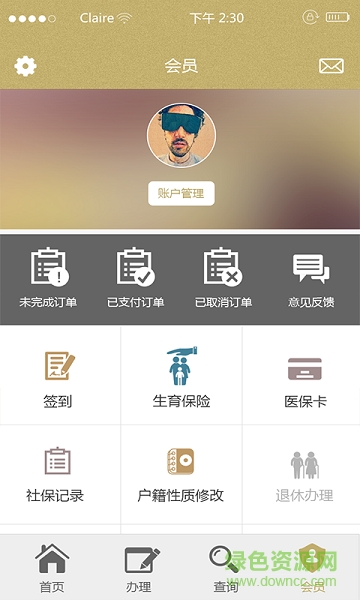Switch to the 首页 home tab
Image resolution: width=360 pixels, height=600 pixels.
52,568
